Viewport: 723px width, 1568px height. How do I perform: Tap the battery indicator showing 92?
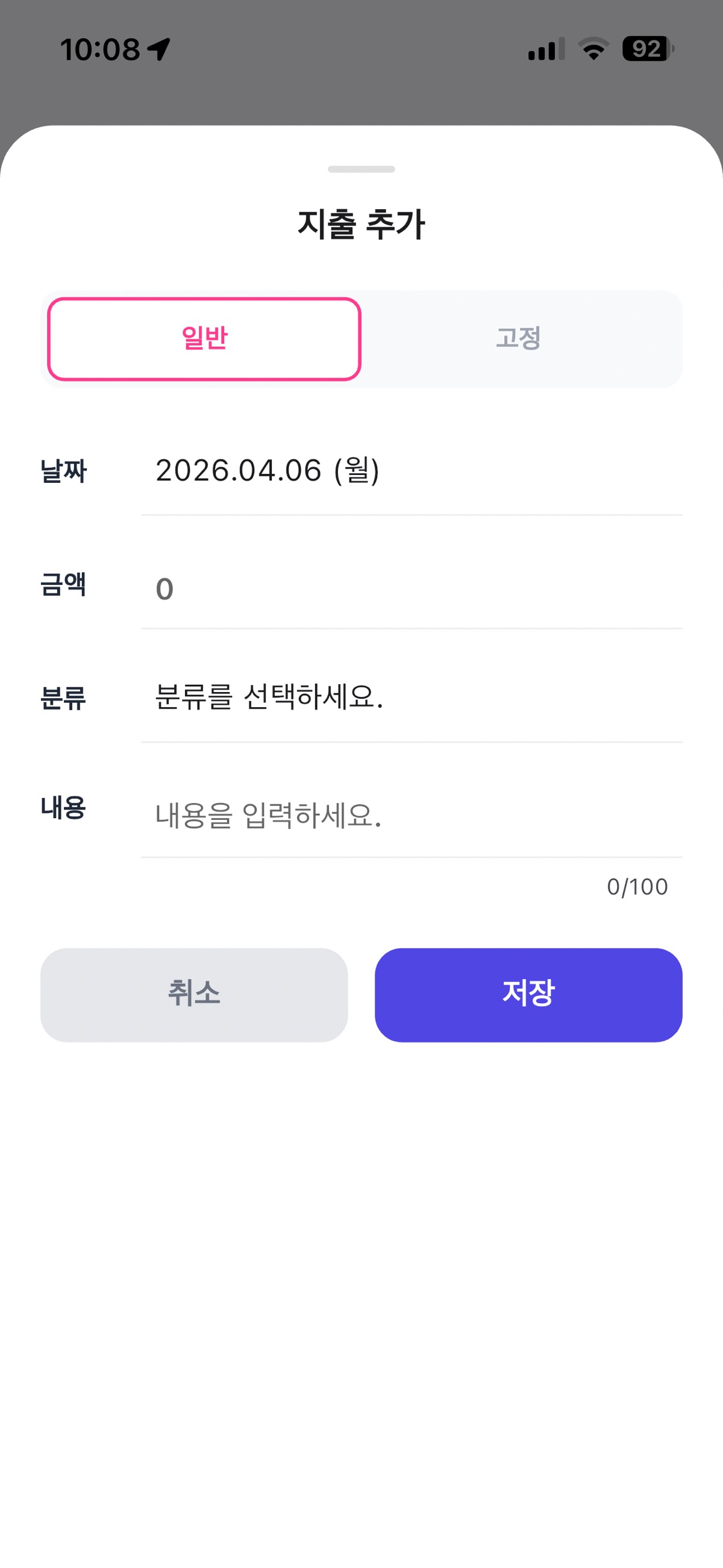point(646,51)
